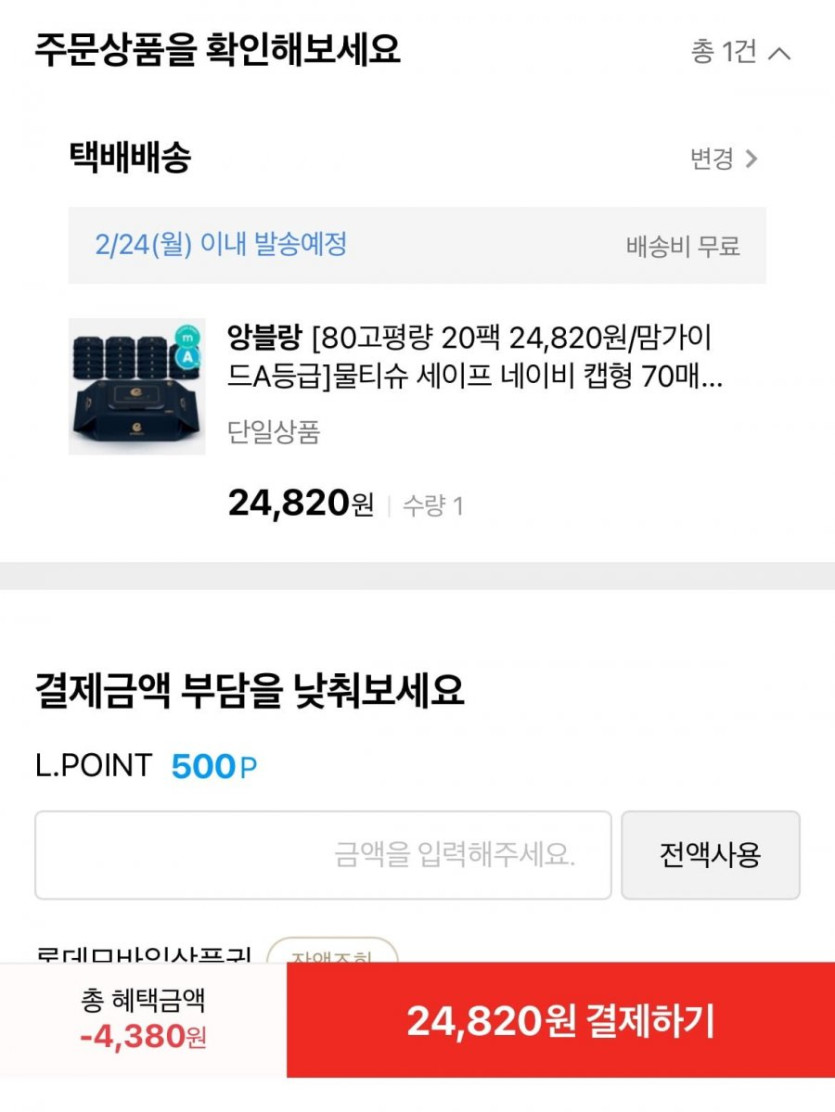Focus the L.POINT amount input field

pyautogui.click(x=323, y=855)
